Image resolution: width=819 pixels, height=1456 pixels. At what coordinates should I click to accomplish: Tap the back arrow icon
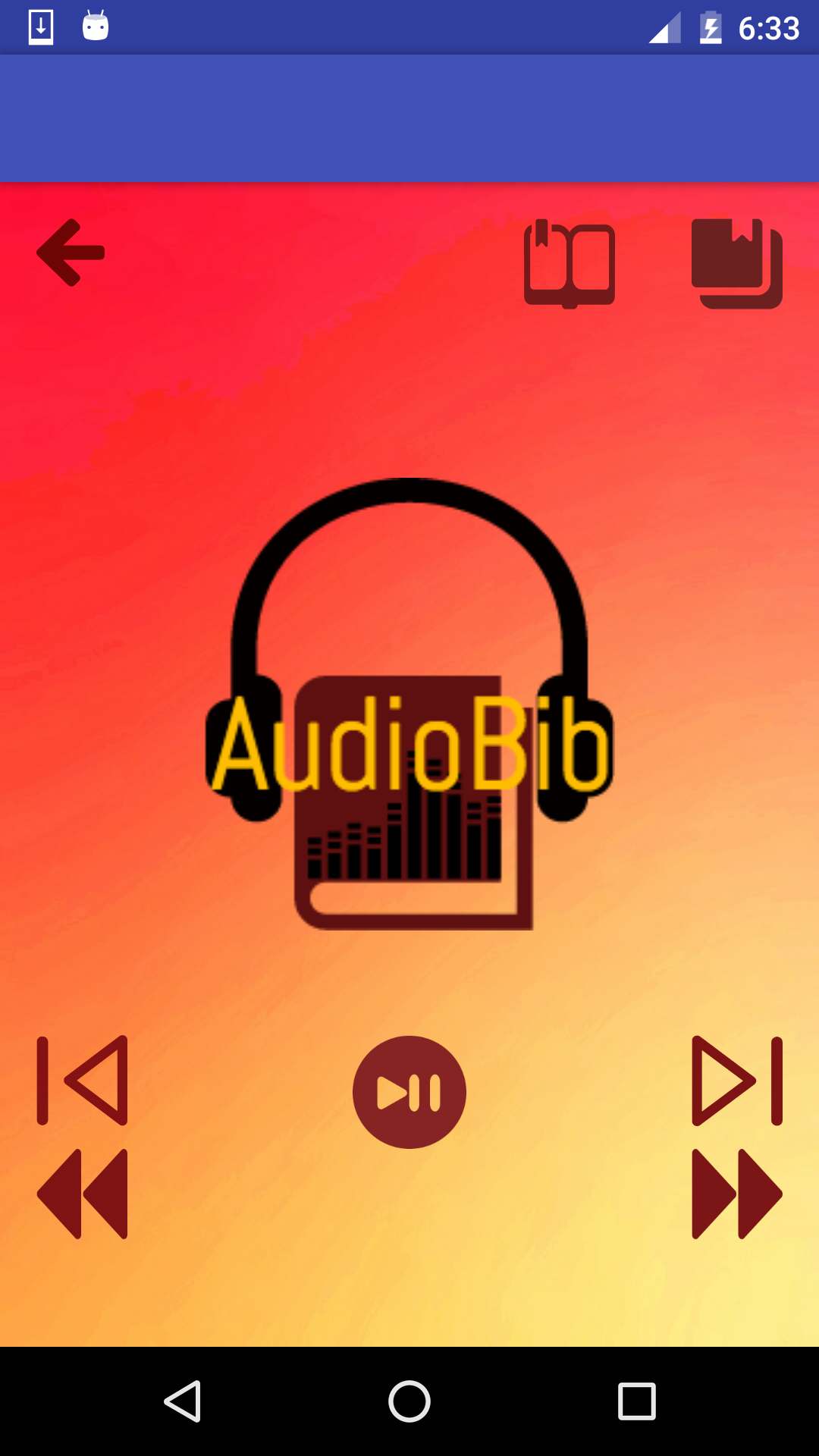pyautogui.click(x=71, y=253)
